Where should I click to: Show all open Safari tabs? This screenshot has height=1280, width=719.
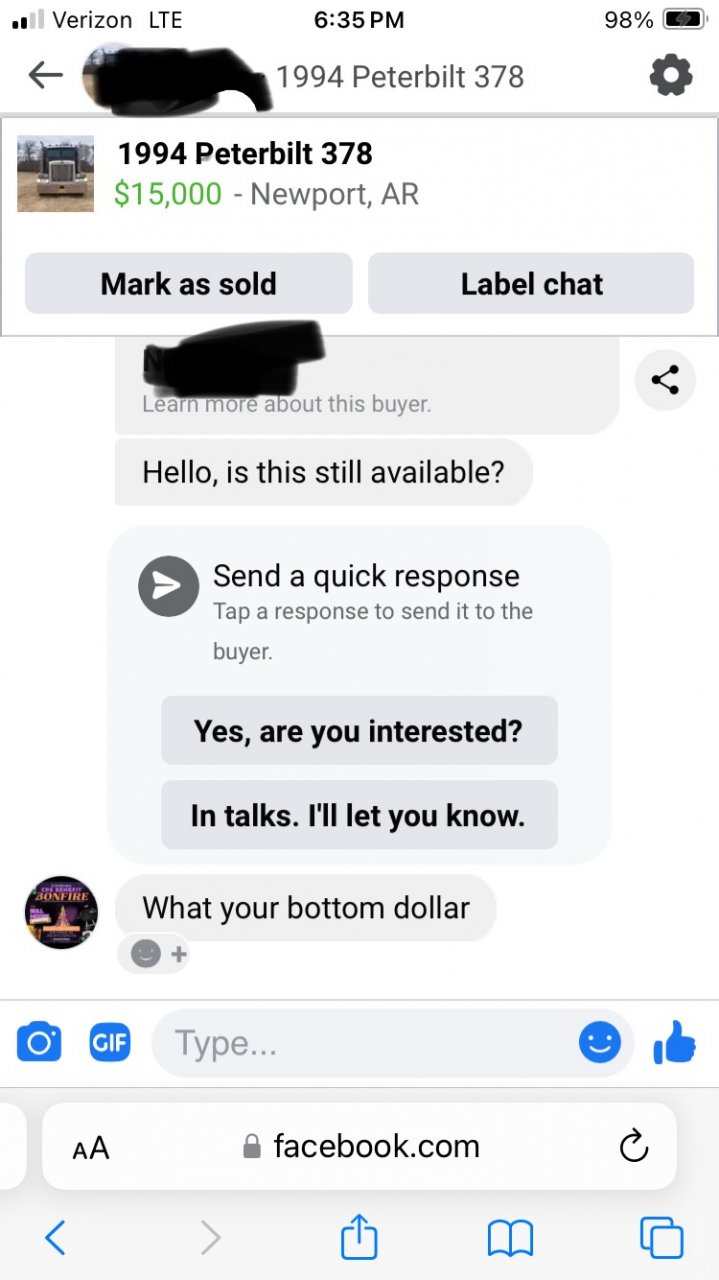661,1239
